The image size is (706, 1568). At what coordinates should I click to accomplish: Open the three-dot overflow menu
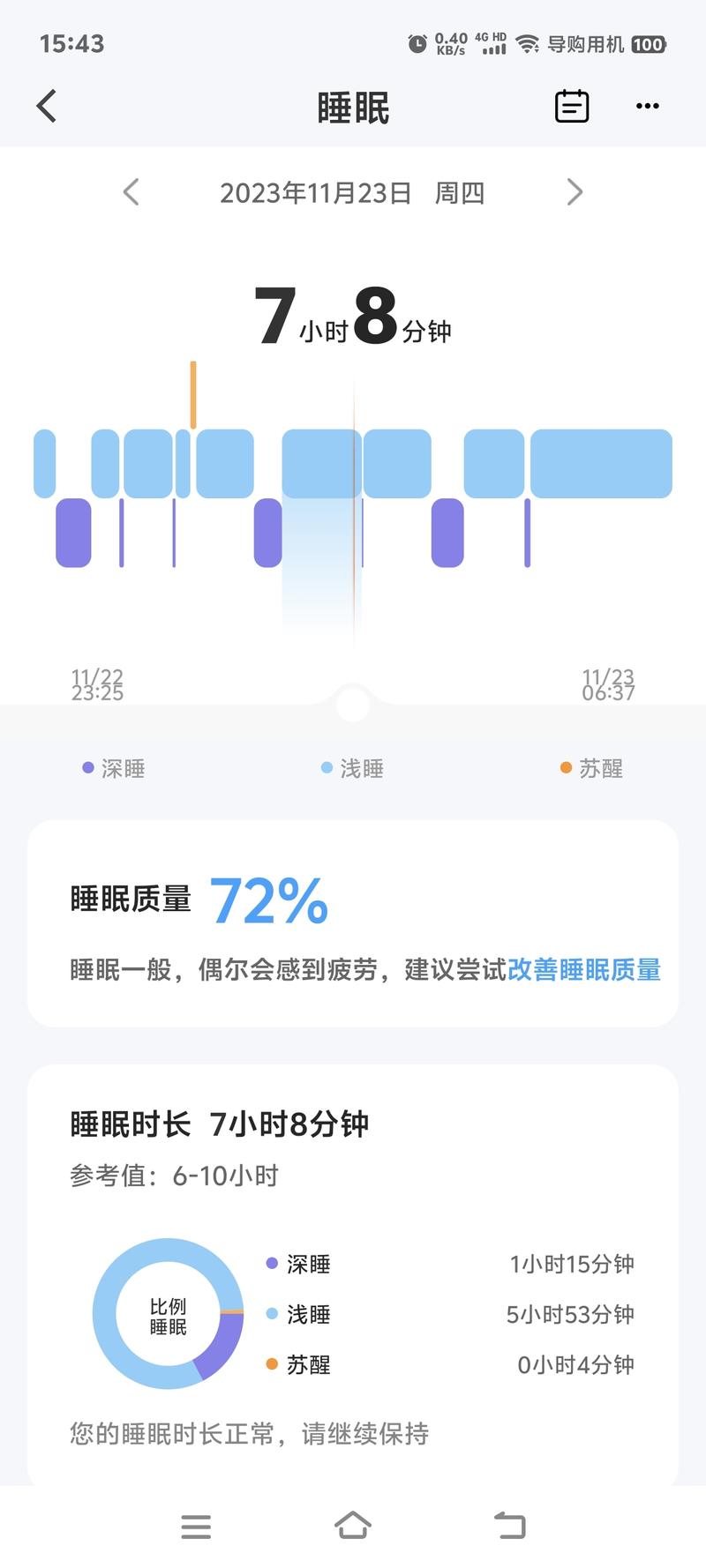click(648, 106)
